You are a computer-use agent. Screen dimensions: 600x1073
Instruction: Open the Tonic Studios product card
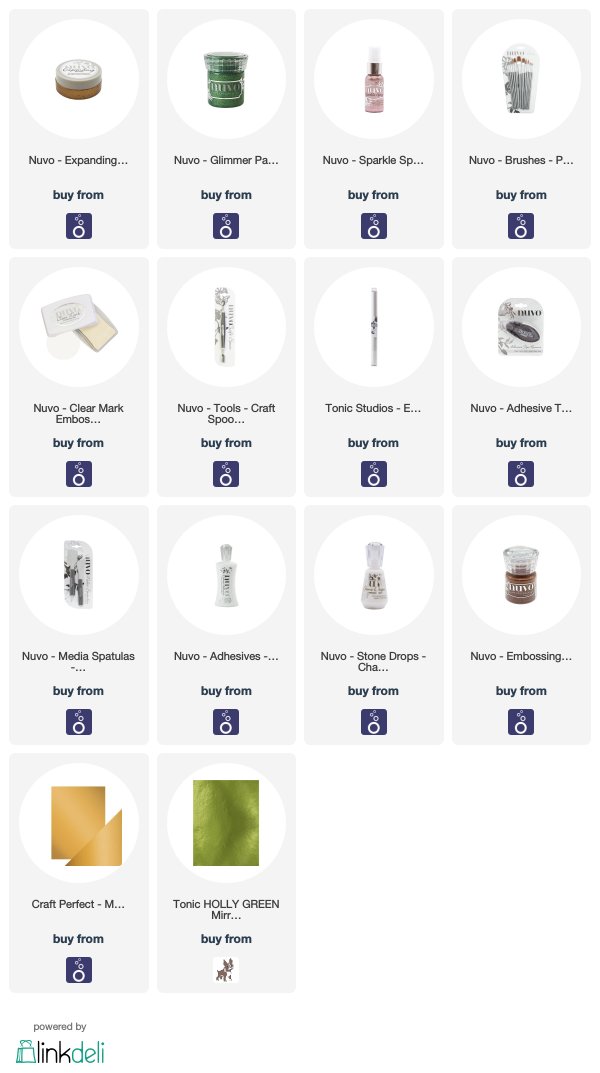pyautogui.click(x=374, y=377)
